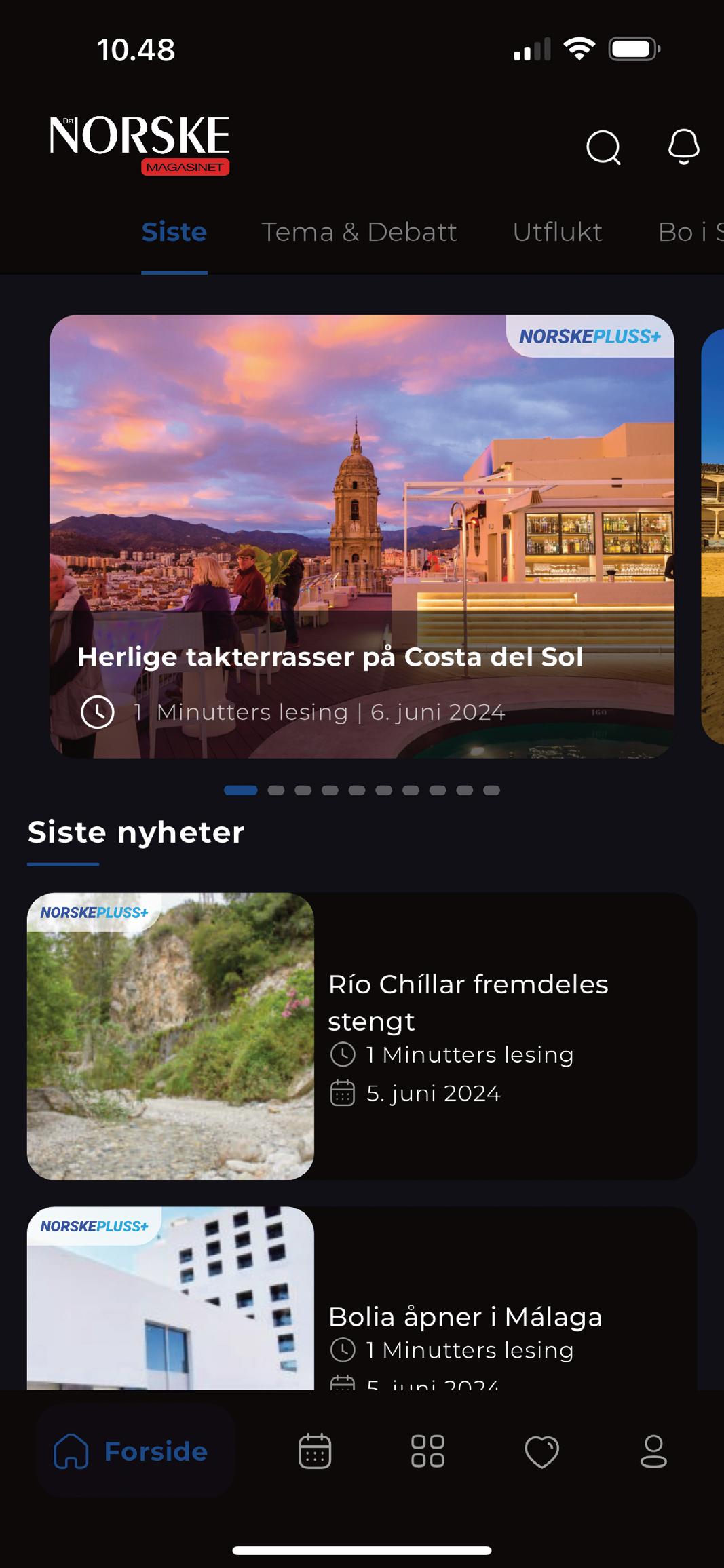Screen dimensions: 724x1568
Task: Open the notifications bell
Action: (x=683, y=146)
